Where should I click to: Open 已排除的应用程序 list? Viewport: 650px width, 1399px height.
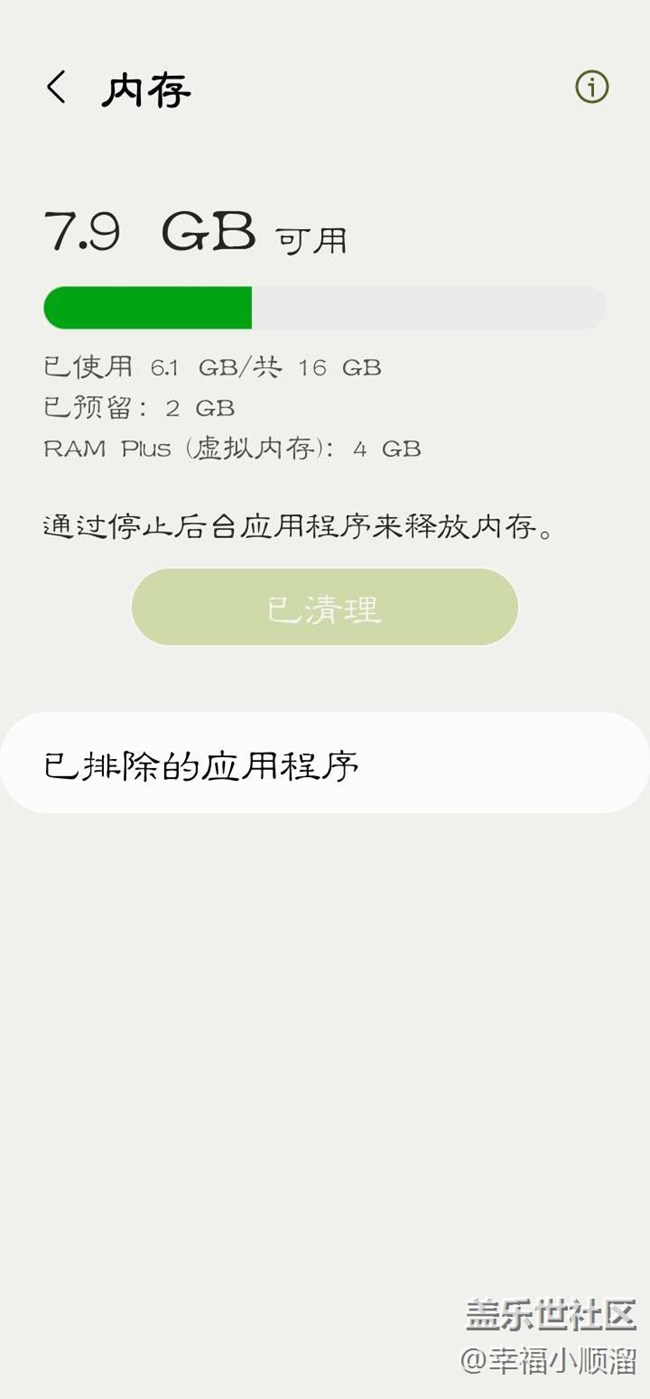pyautogui.click(x=325, y=763)
